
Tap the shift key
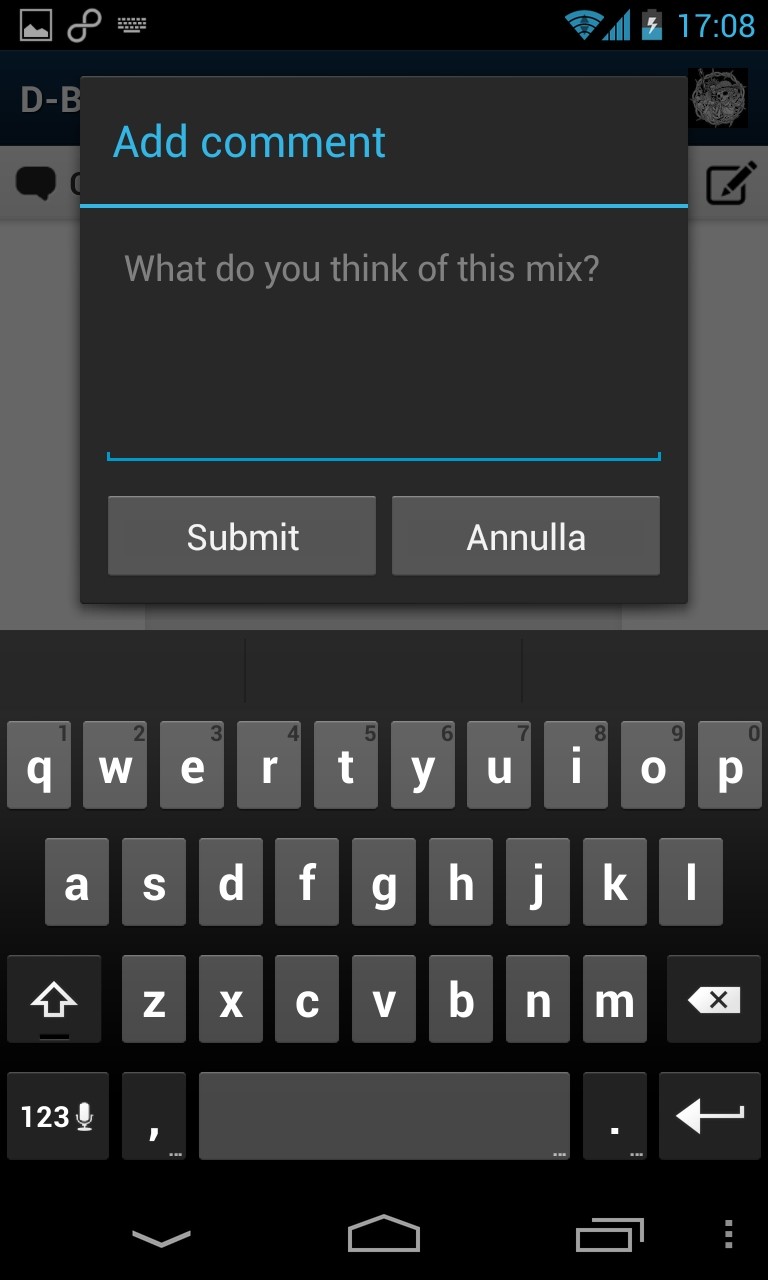(54, 999)
